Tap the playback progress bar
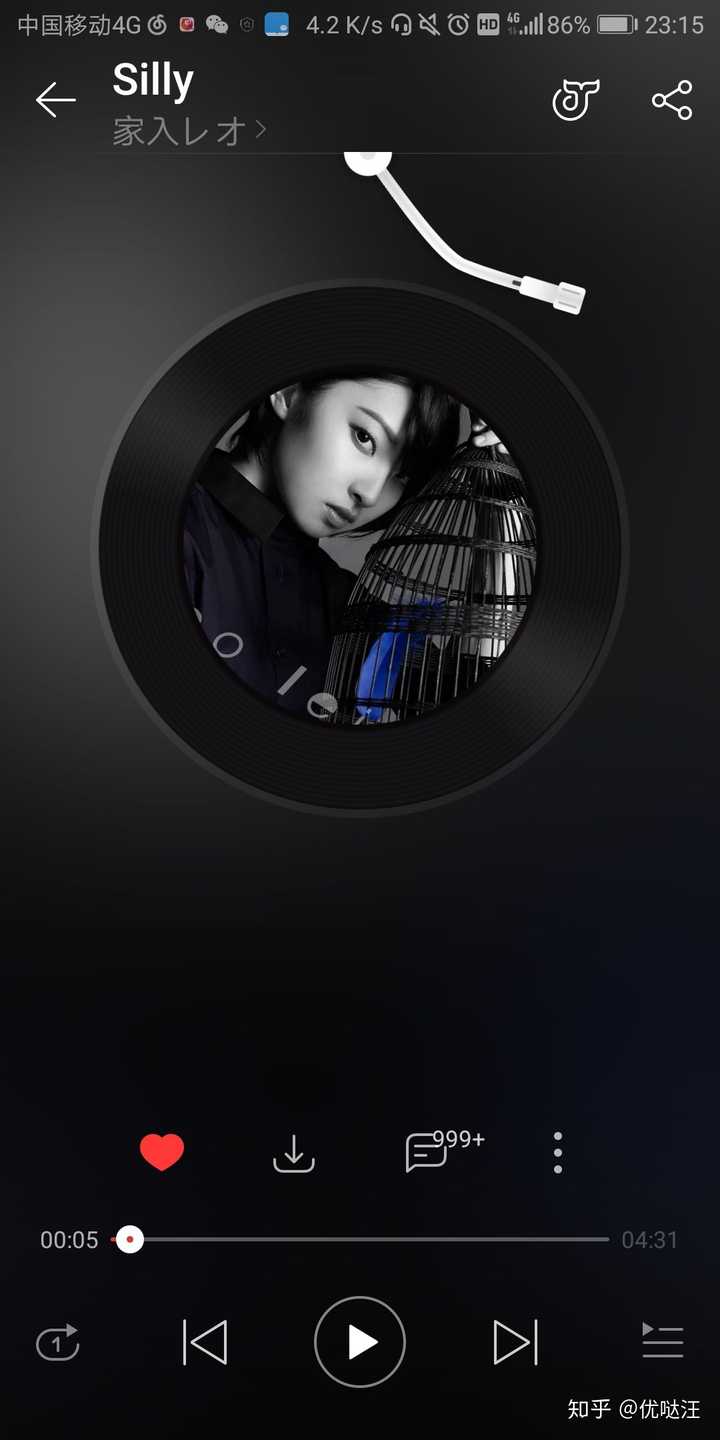Screen dimensions: 720x1440 click(x=370, y=1240)
